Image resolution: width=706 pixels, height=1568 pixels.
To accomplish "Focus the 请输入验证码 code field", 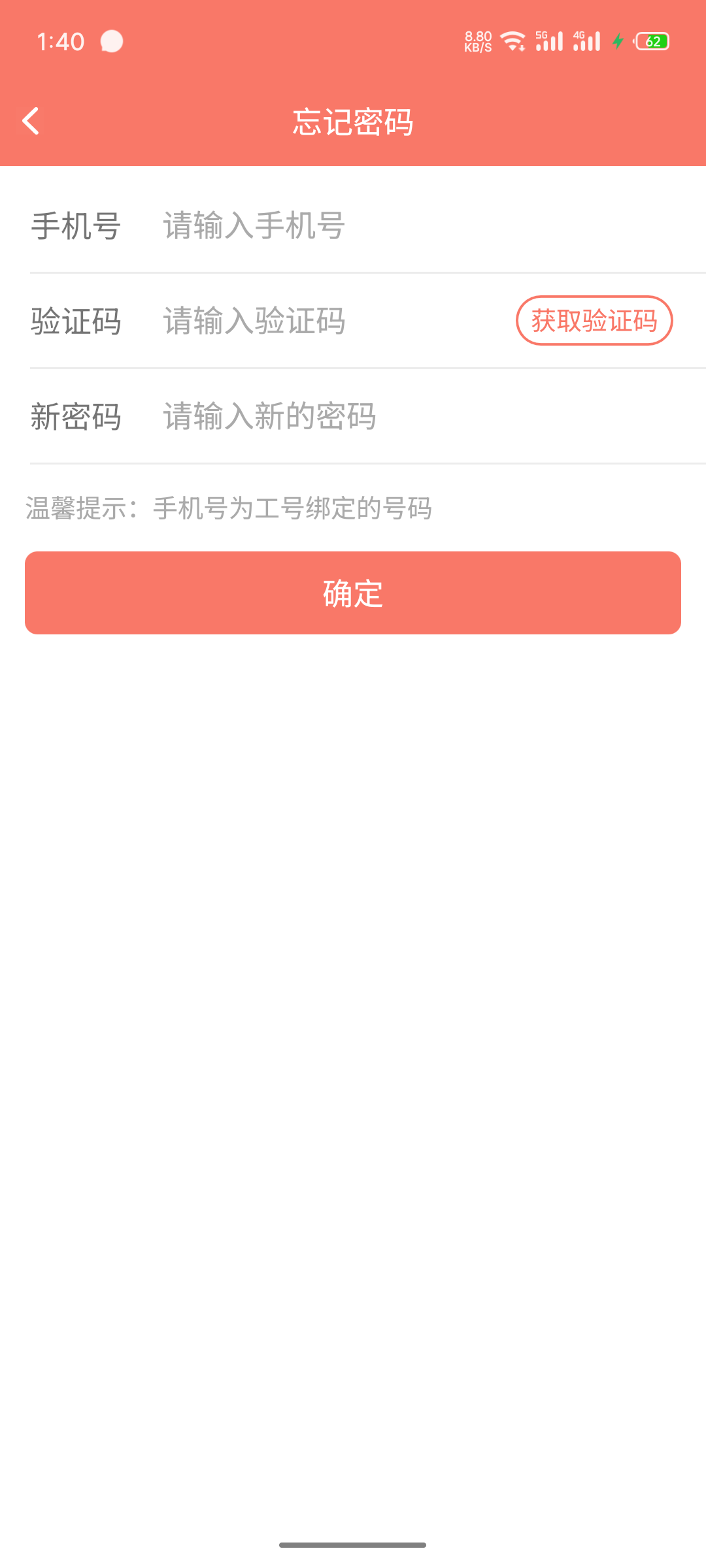I will (327, 321).
